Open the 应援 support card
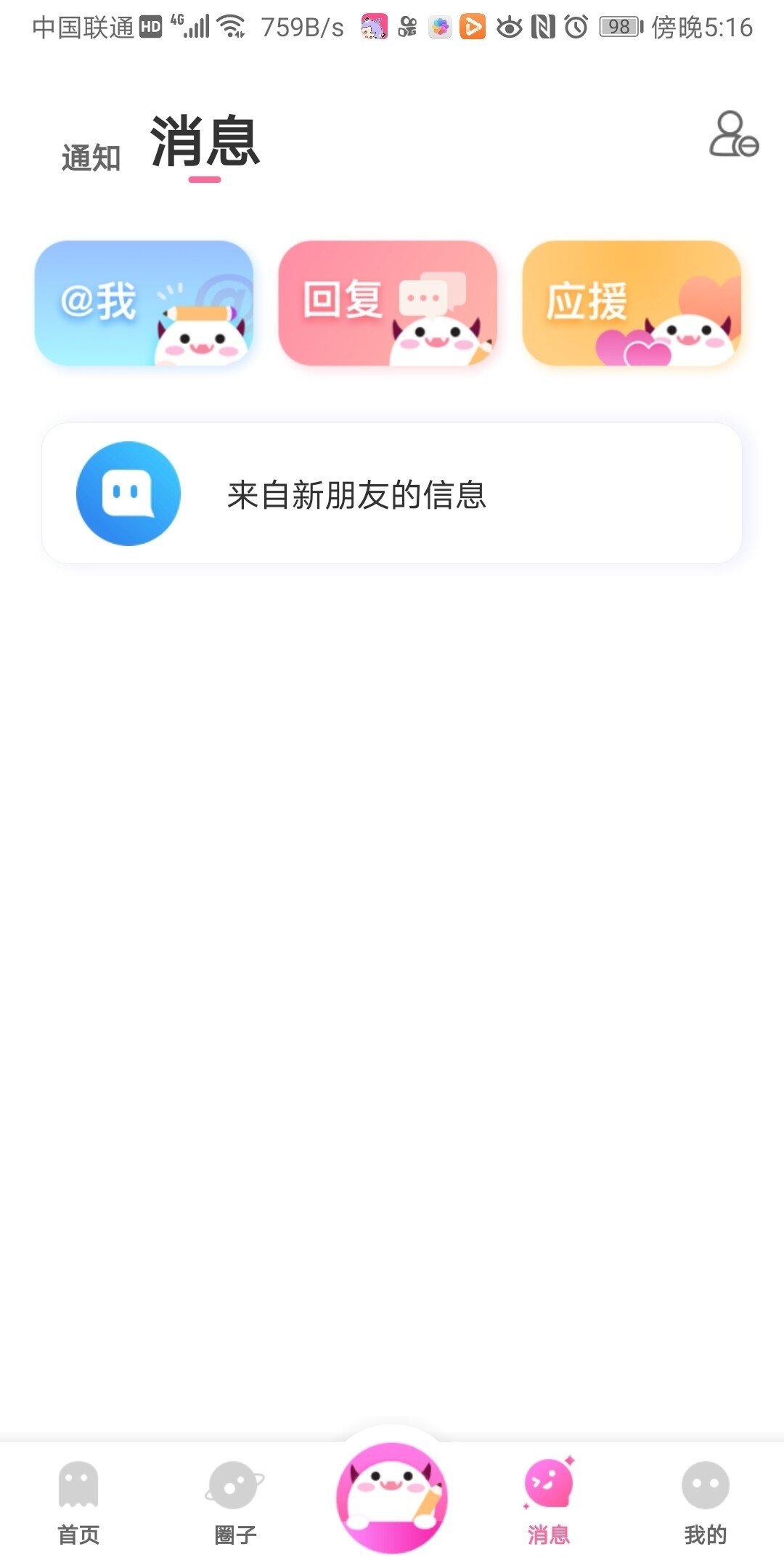 [x=632, y=303]
